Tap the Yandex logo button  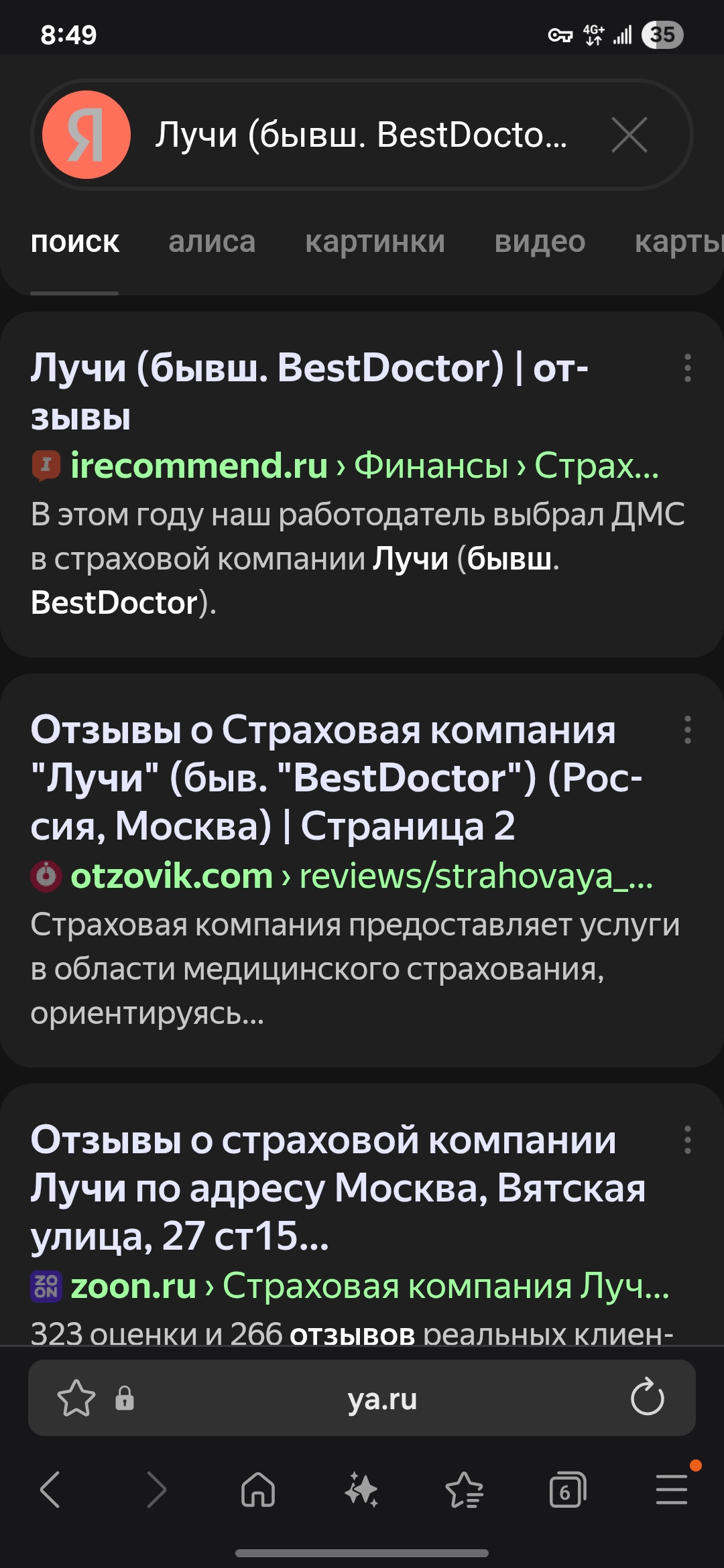pyautogui.click(x=86, y=135)
